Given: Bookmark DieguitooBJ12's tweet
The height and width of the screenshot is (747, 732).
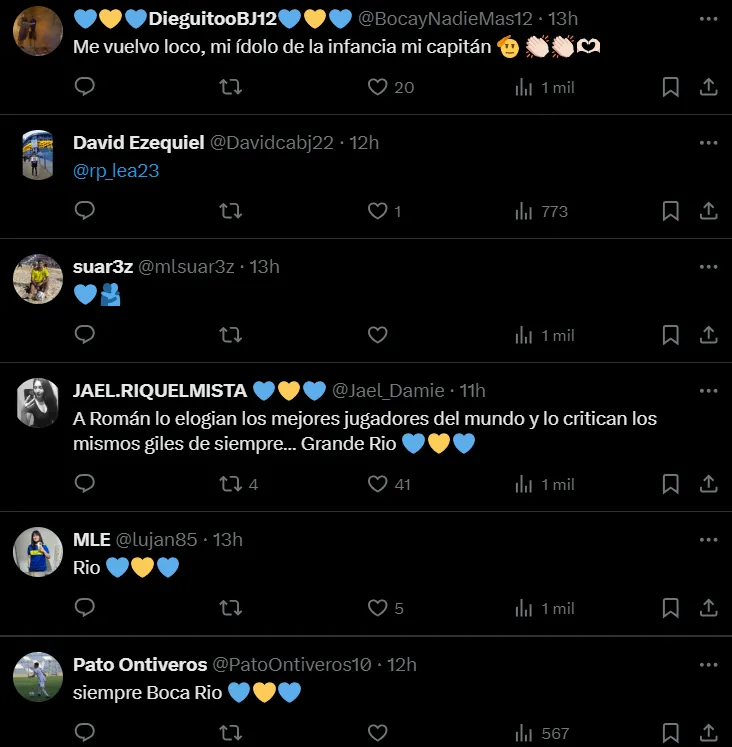Looking at the screenshot, I should [x=671, y=87].
